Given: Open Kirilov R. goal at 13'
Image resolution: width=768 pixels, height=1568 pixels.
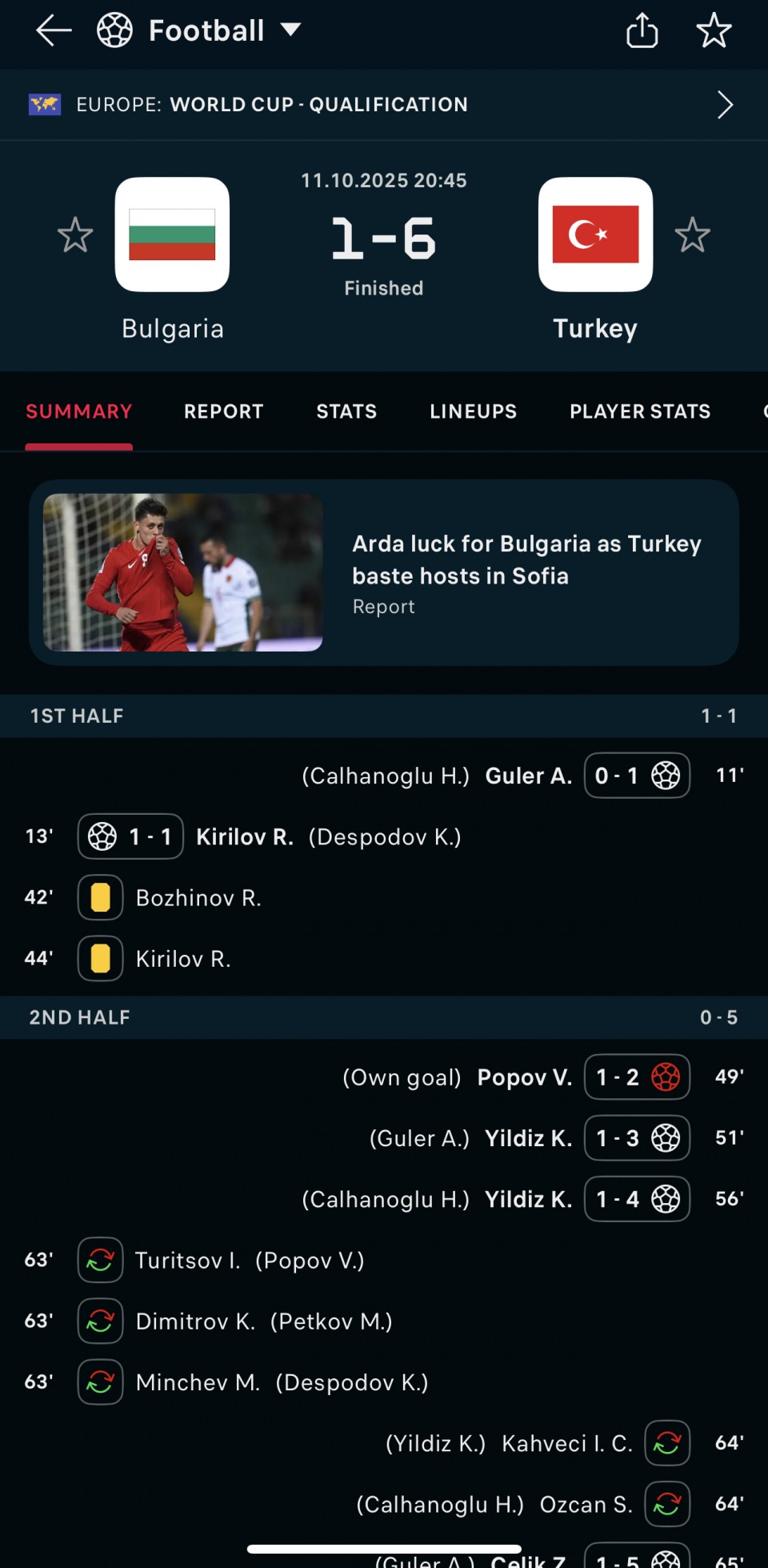Looking at the screenshot, I should click(x=244, y=837).
